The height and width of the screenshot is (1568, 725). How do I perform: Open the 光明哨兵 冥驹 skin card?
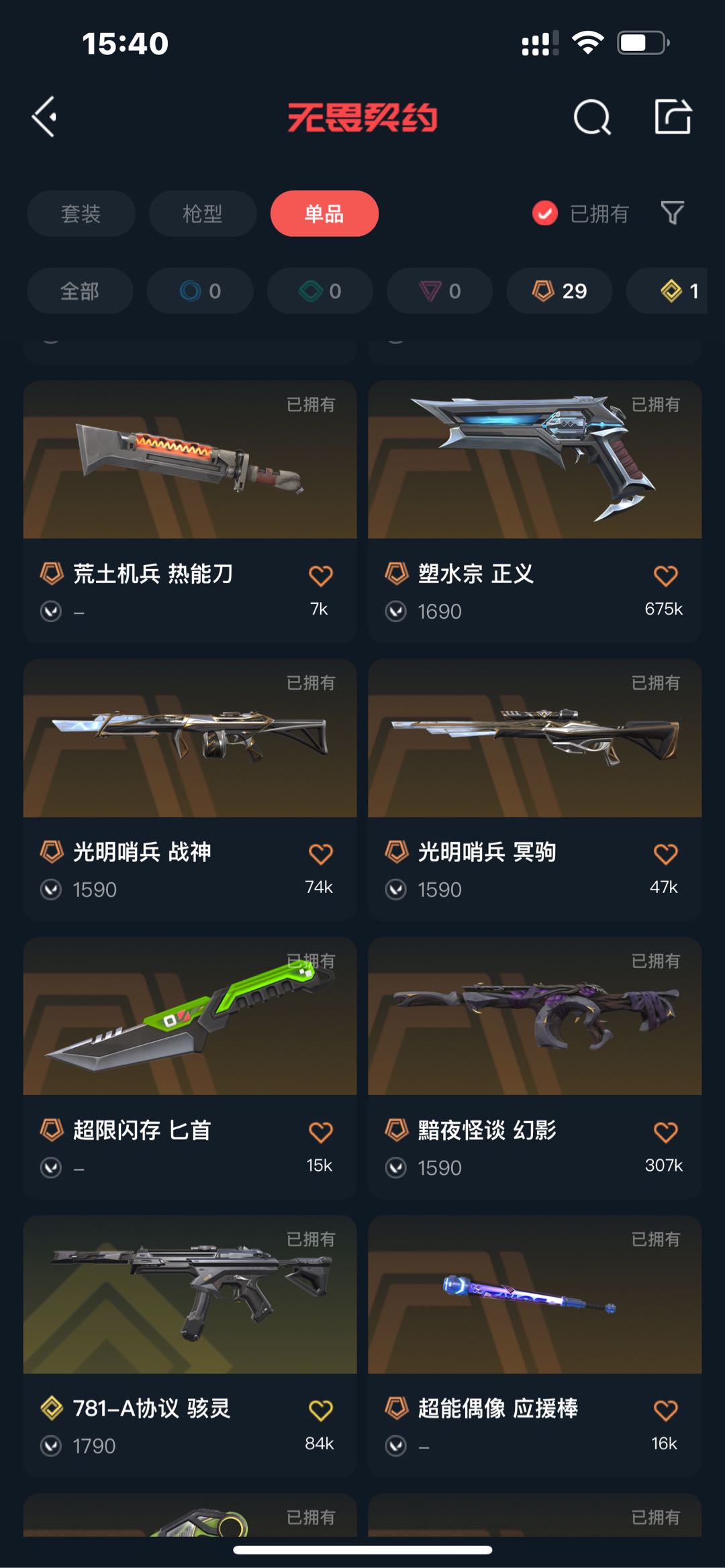(535, 790)
